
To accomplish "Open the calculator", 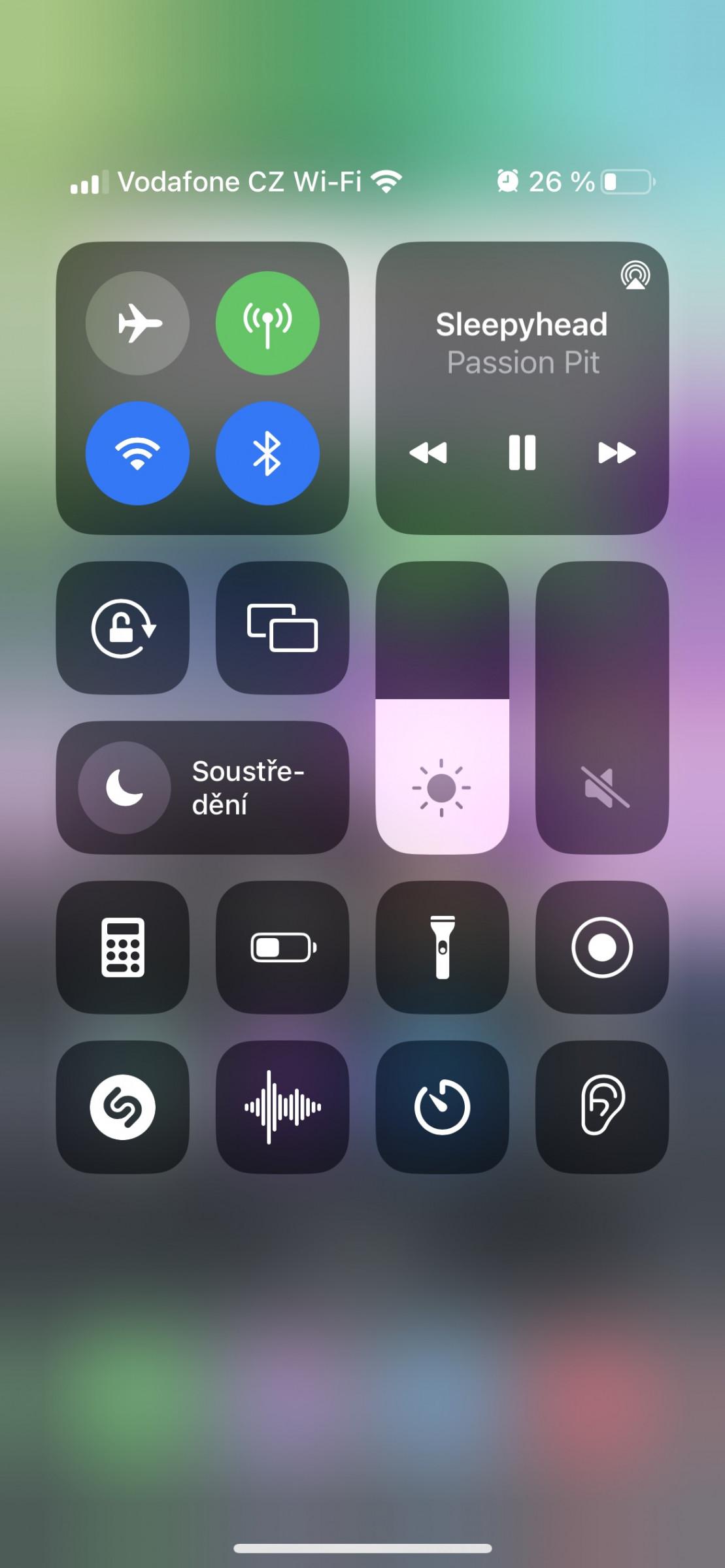I will [123, 947].
